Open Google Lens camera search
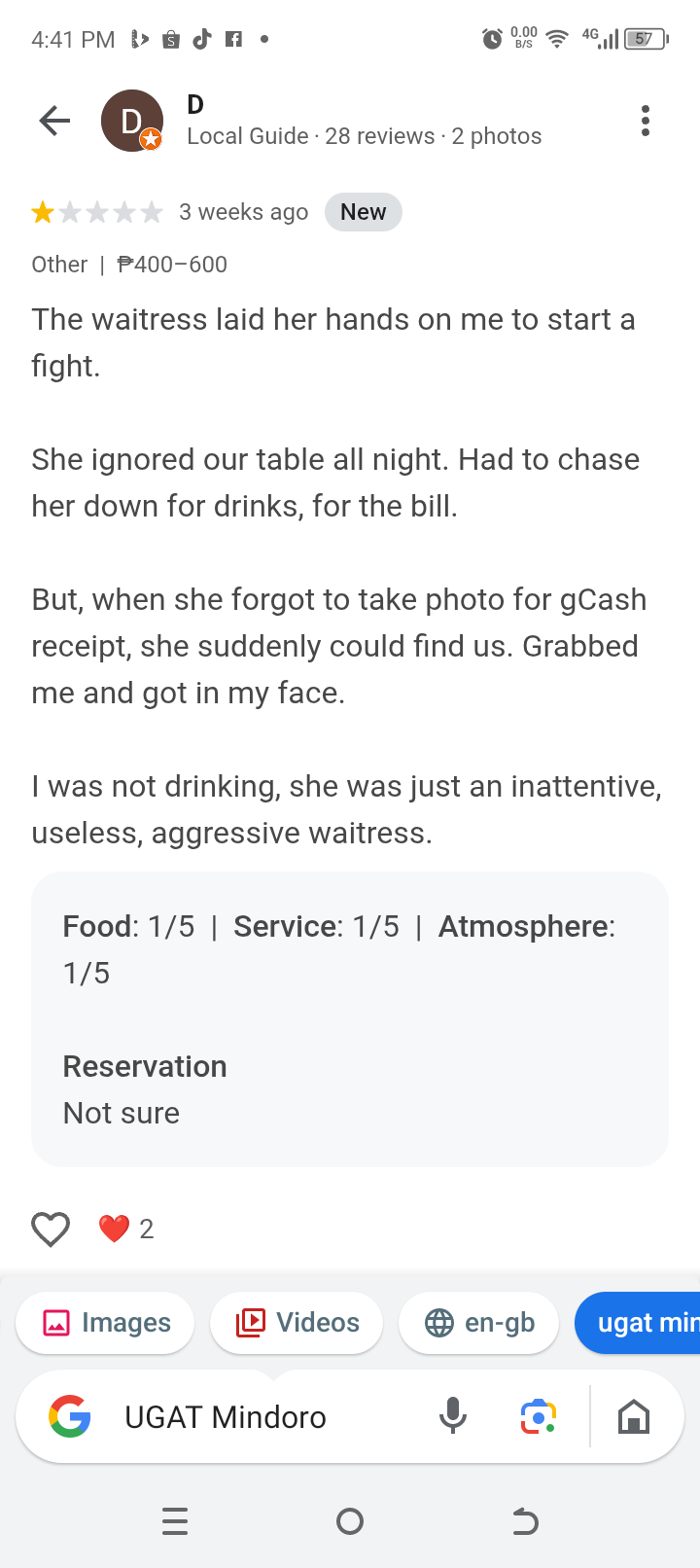The height and width of the screenshot is (1568, 700). click(x=538, y=1417)
